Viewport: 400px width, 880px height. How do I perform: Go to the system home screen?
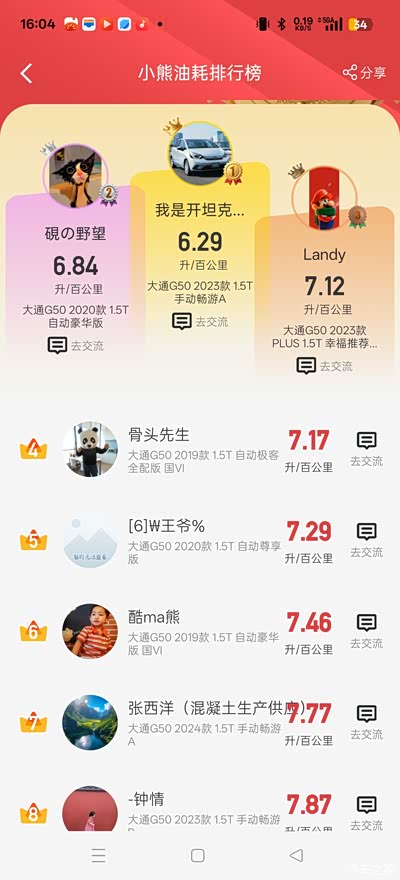point(197,855)
